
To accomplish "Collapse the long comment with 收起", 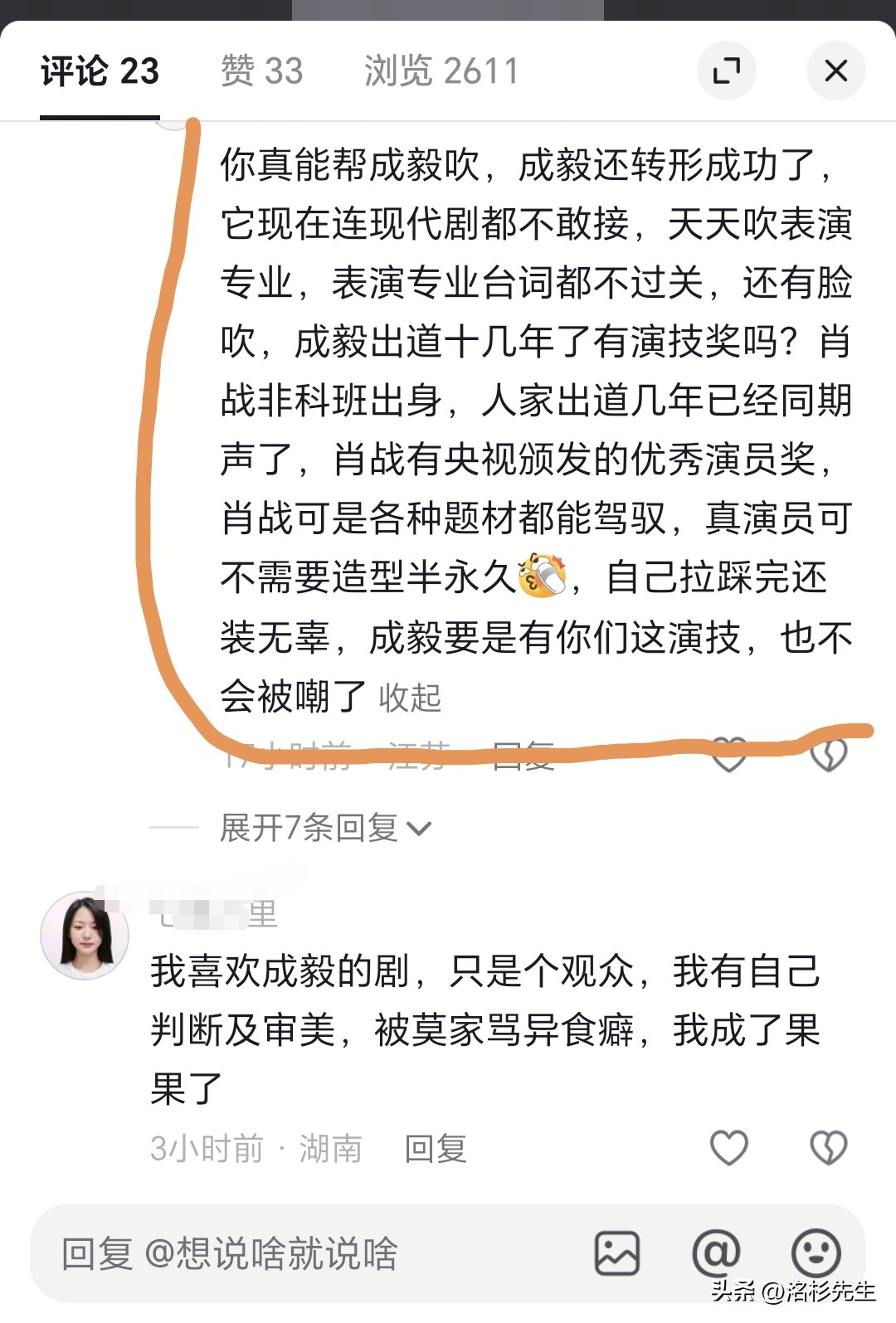I will (x=410, y=698).
